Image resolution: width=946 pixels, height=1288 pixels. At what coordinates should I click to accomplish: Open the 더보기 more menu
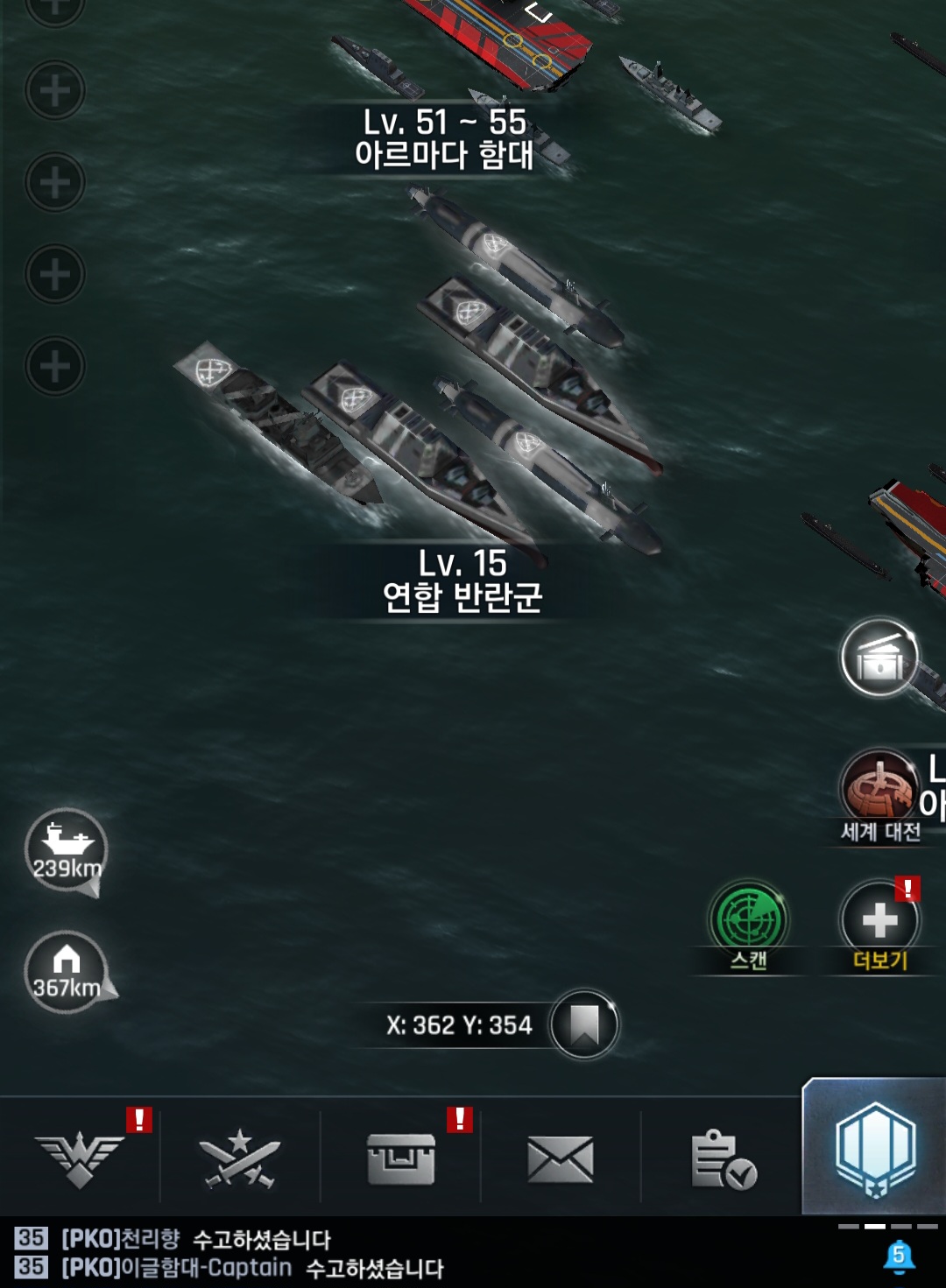point(879,921)
